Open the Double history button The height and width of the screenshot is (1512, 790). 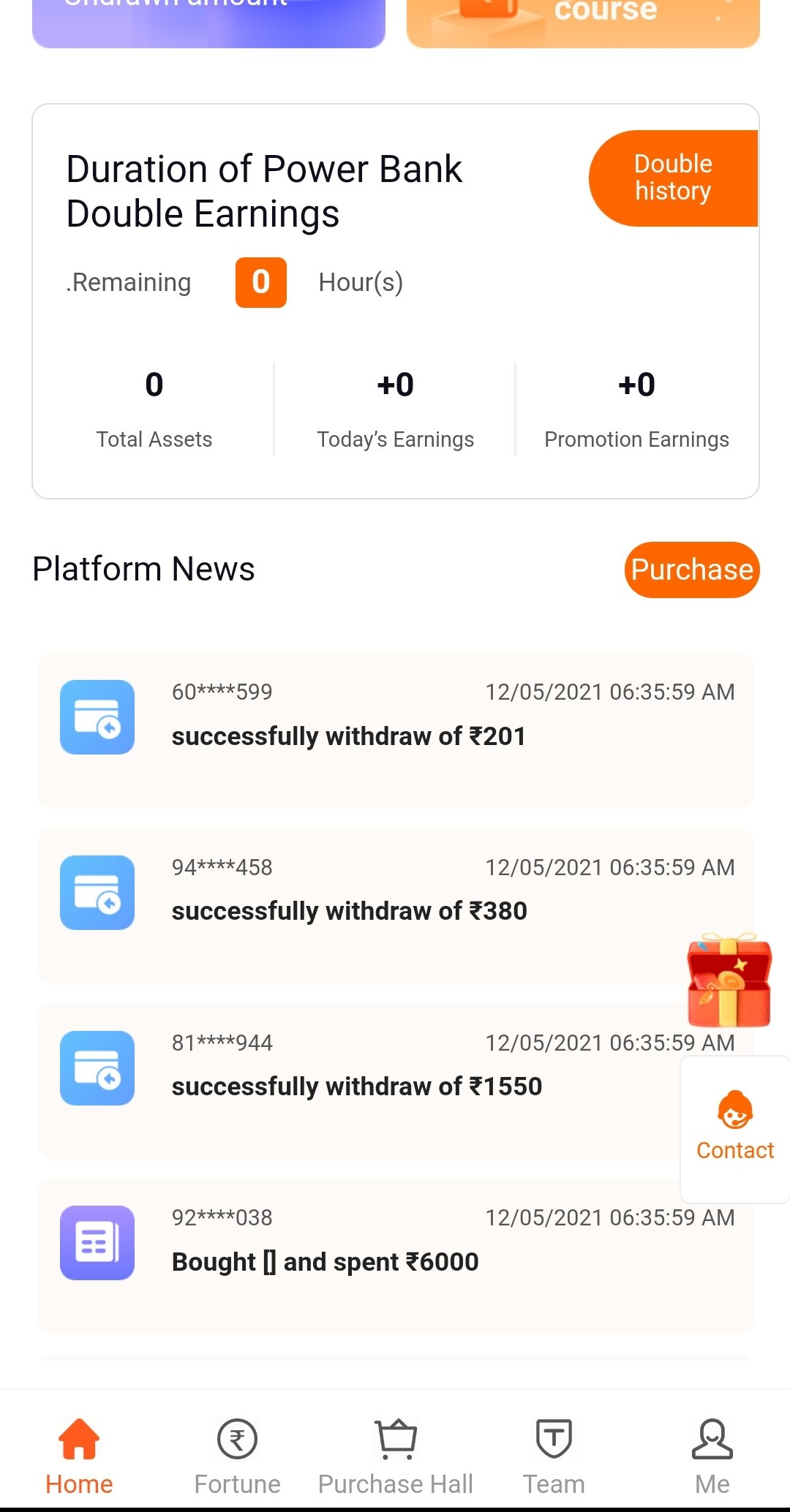pyautogui.click(x=673, y=178)
